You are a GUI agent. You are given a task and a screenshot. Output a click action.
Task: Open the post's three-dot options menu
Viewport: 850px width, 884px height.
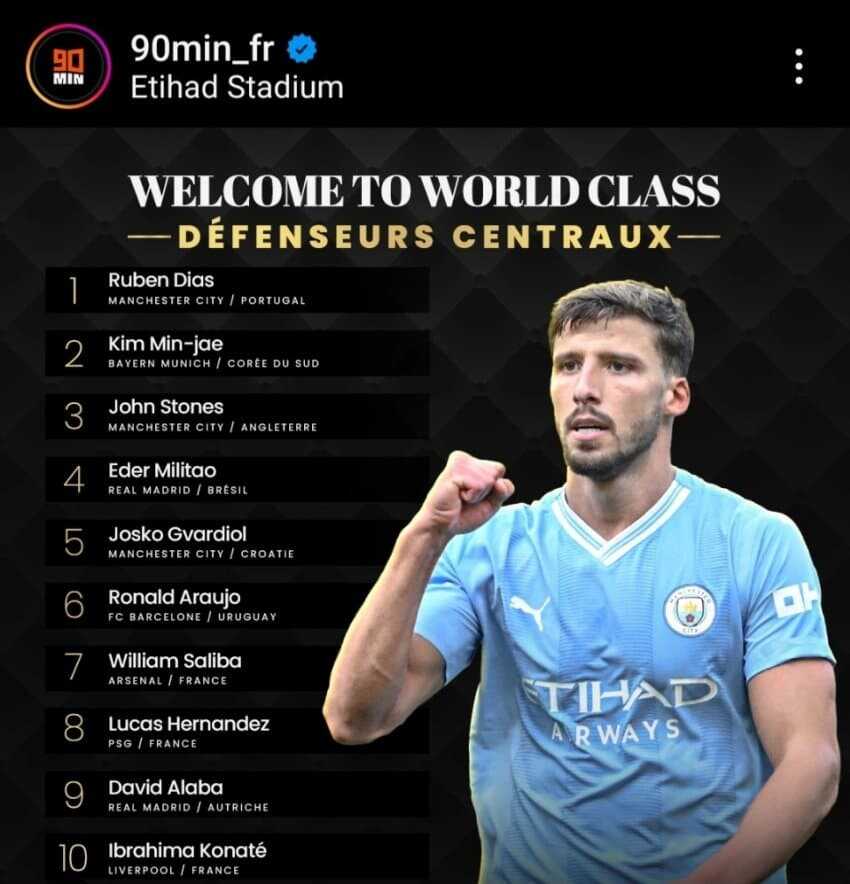798,66
